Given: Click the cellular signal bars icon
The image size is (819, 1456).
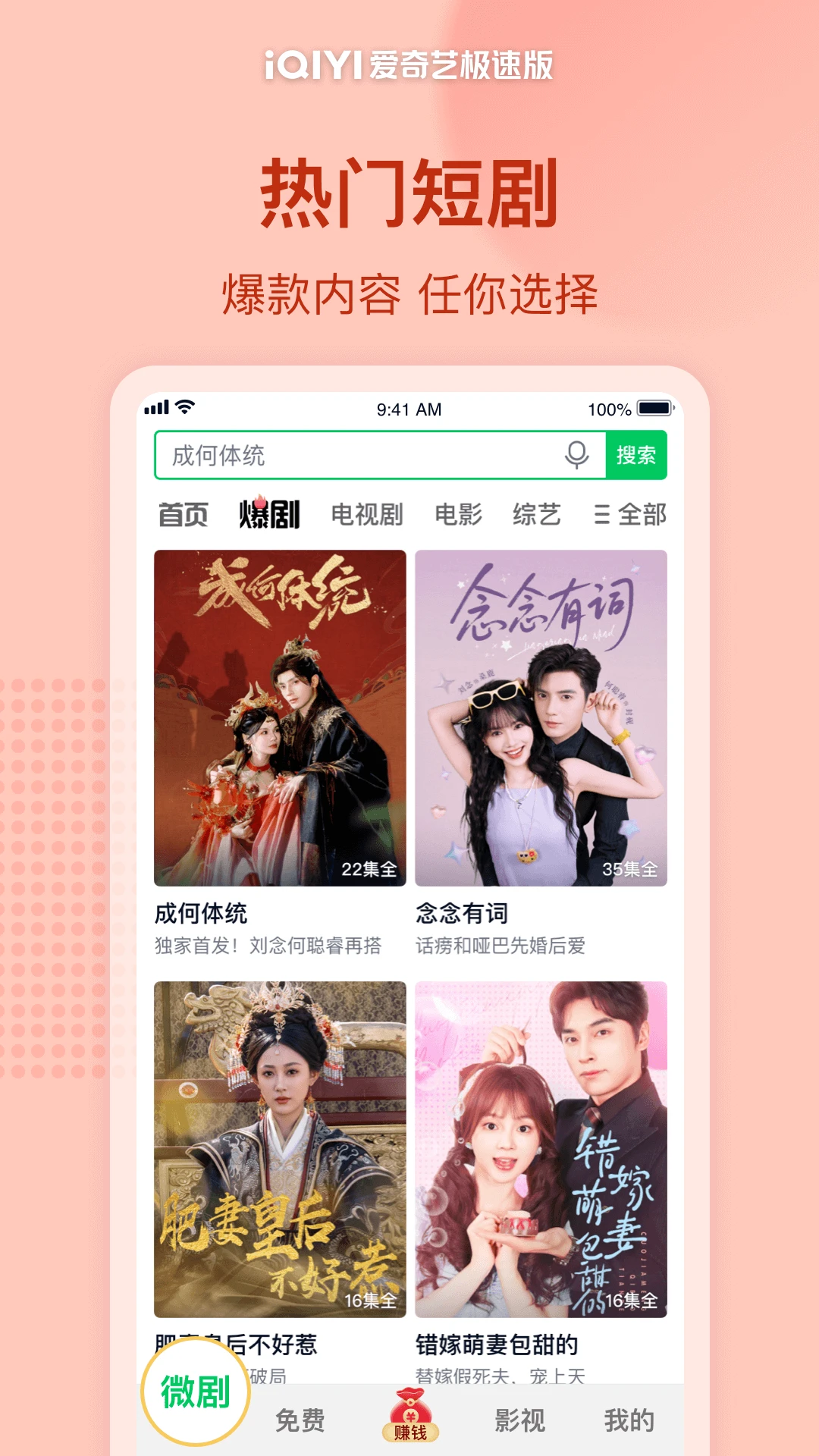Looking at the screenshot, I should click(x=156, y=407).
